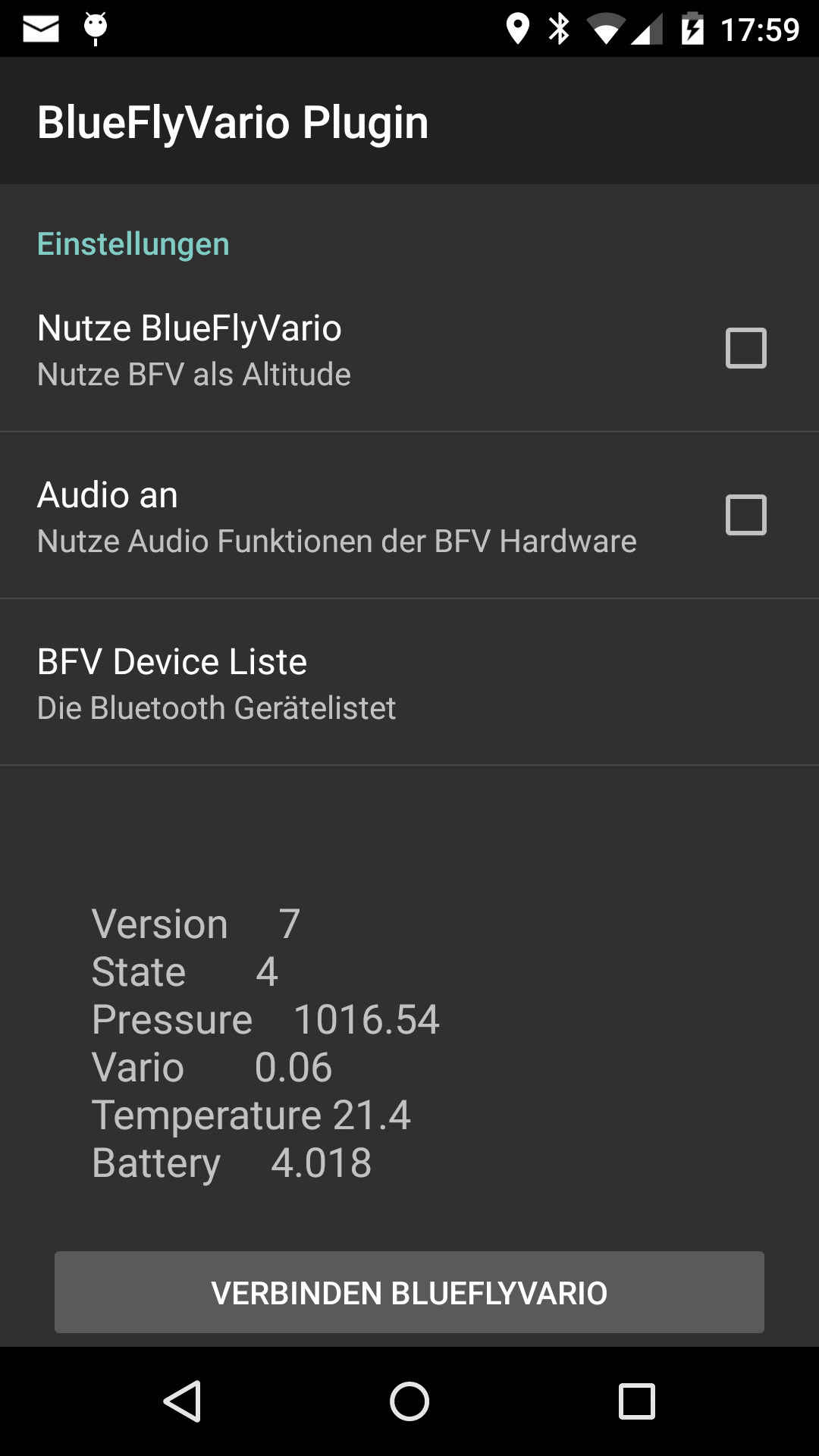Go back using the system back button
The image size is (819, 1456).
(x=183, y=1401)
